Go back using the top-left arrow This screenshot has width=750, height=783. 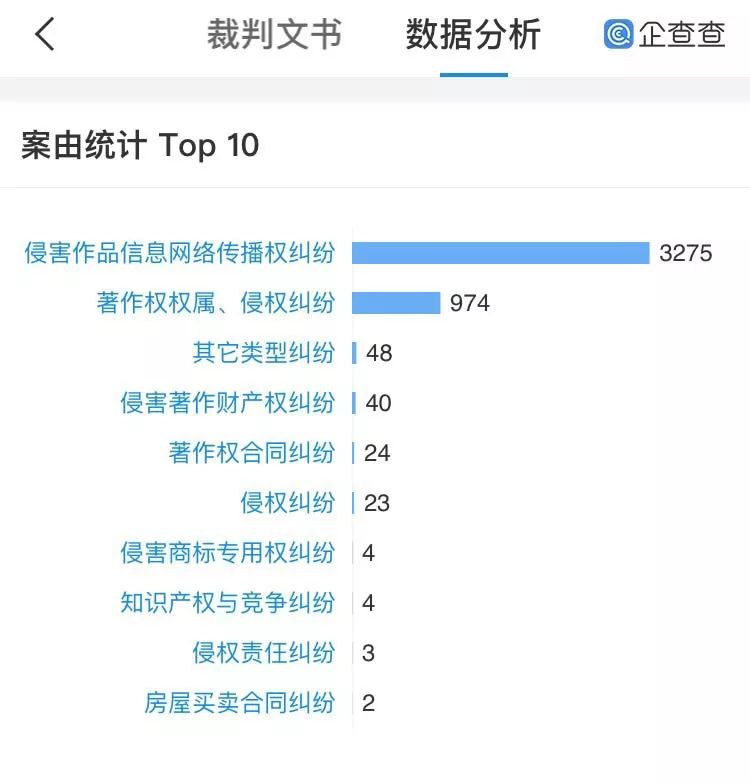44,34
